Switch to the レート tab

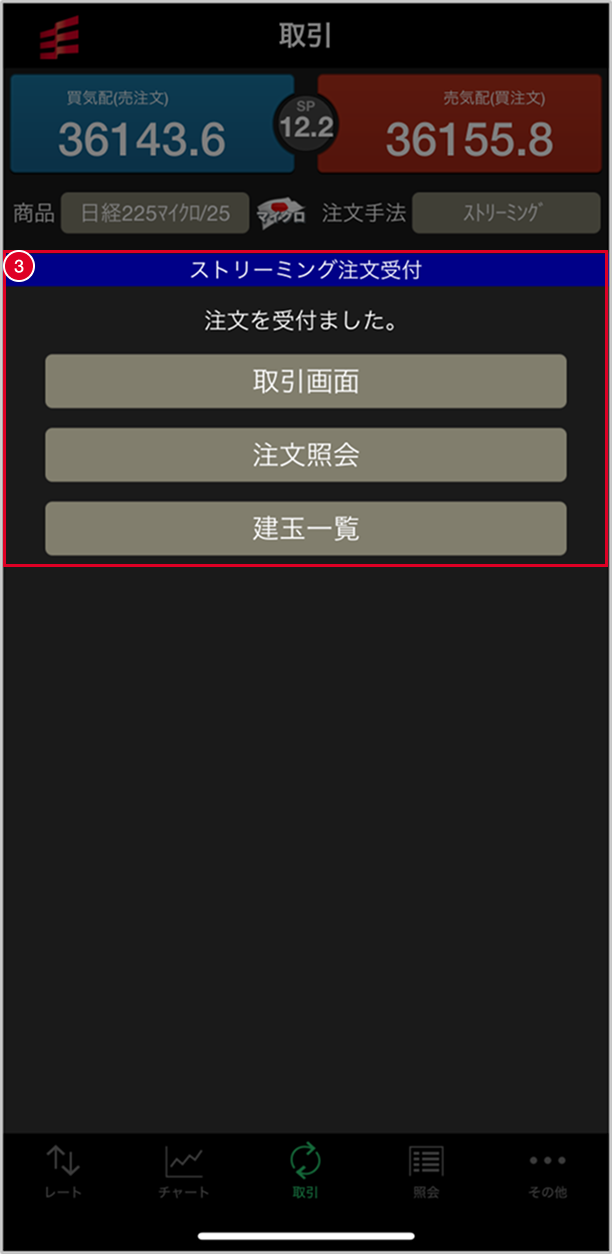pyautogui.click(x=62, y=1172)
